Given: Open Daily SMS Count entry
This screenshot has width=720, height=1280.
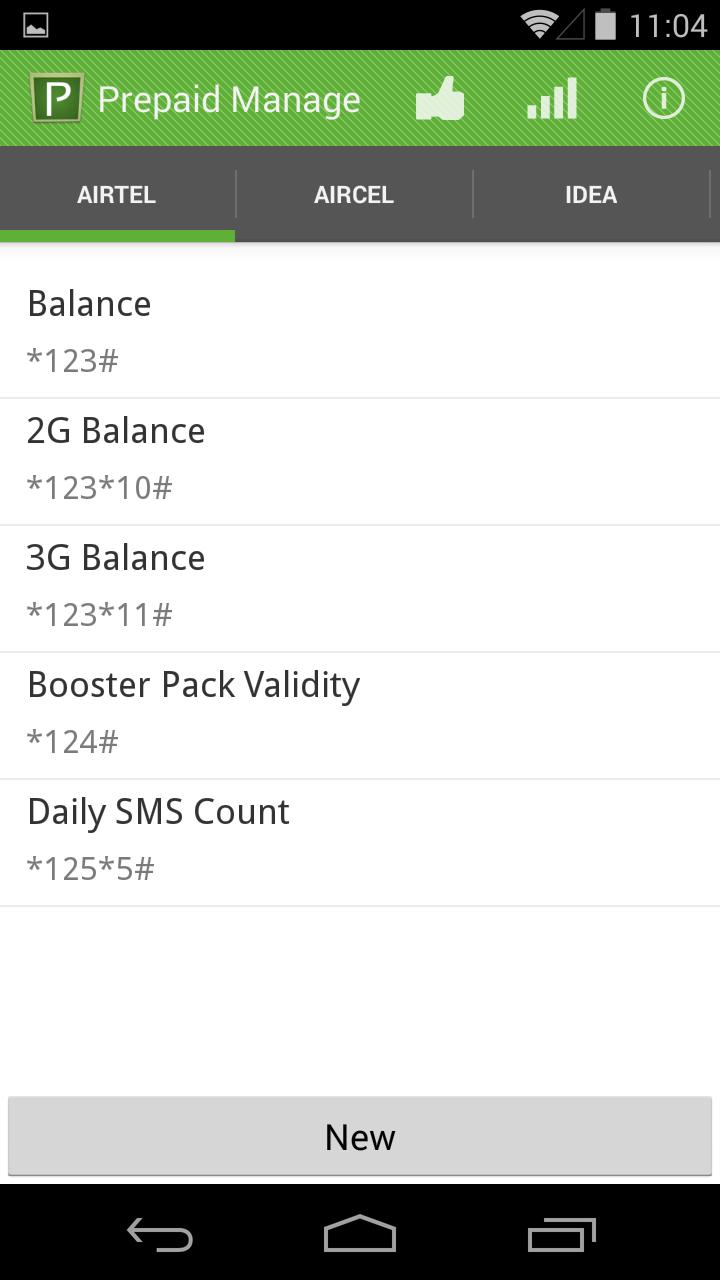Looking at the screenshot, I should (360, 836).
